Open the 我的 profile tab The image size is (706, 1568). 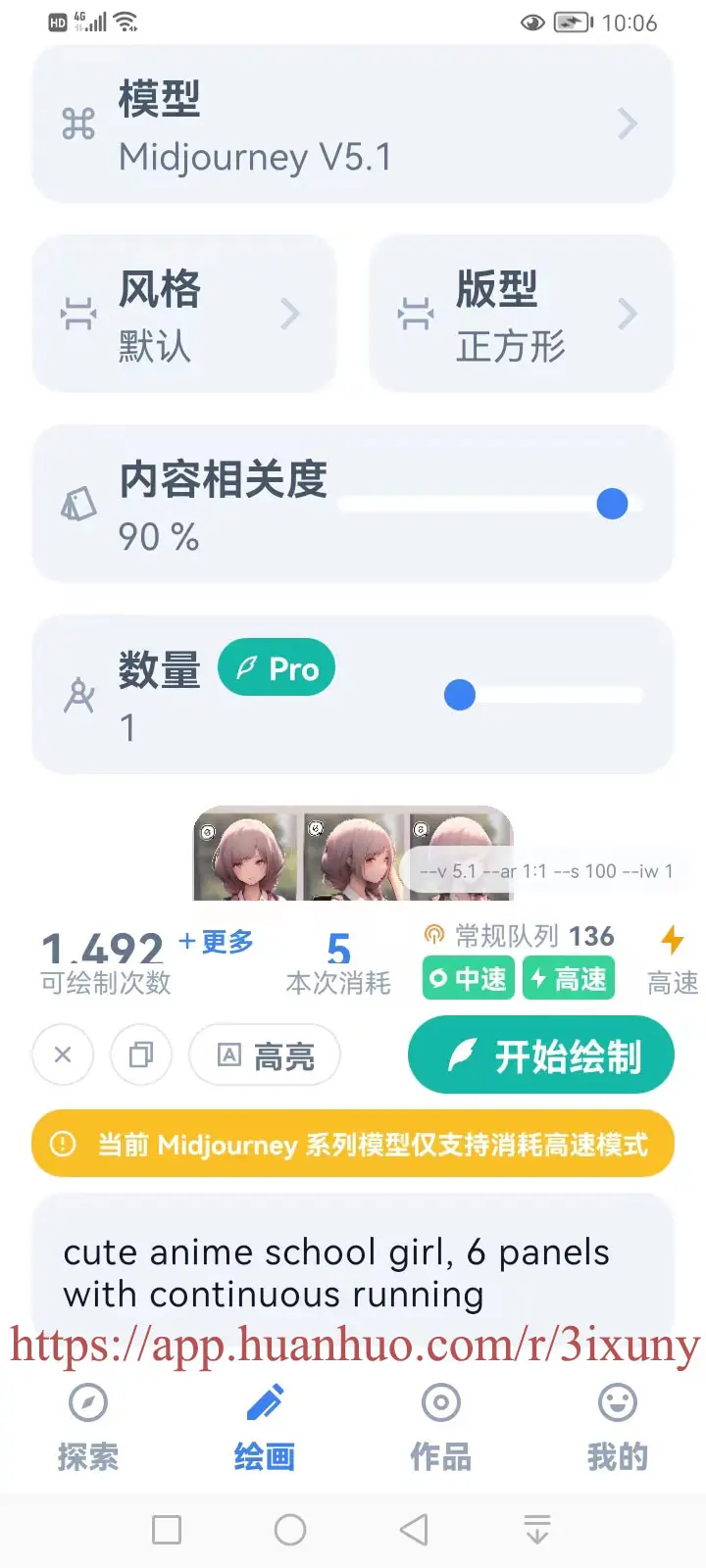(x=618, y=1428)
